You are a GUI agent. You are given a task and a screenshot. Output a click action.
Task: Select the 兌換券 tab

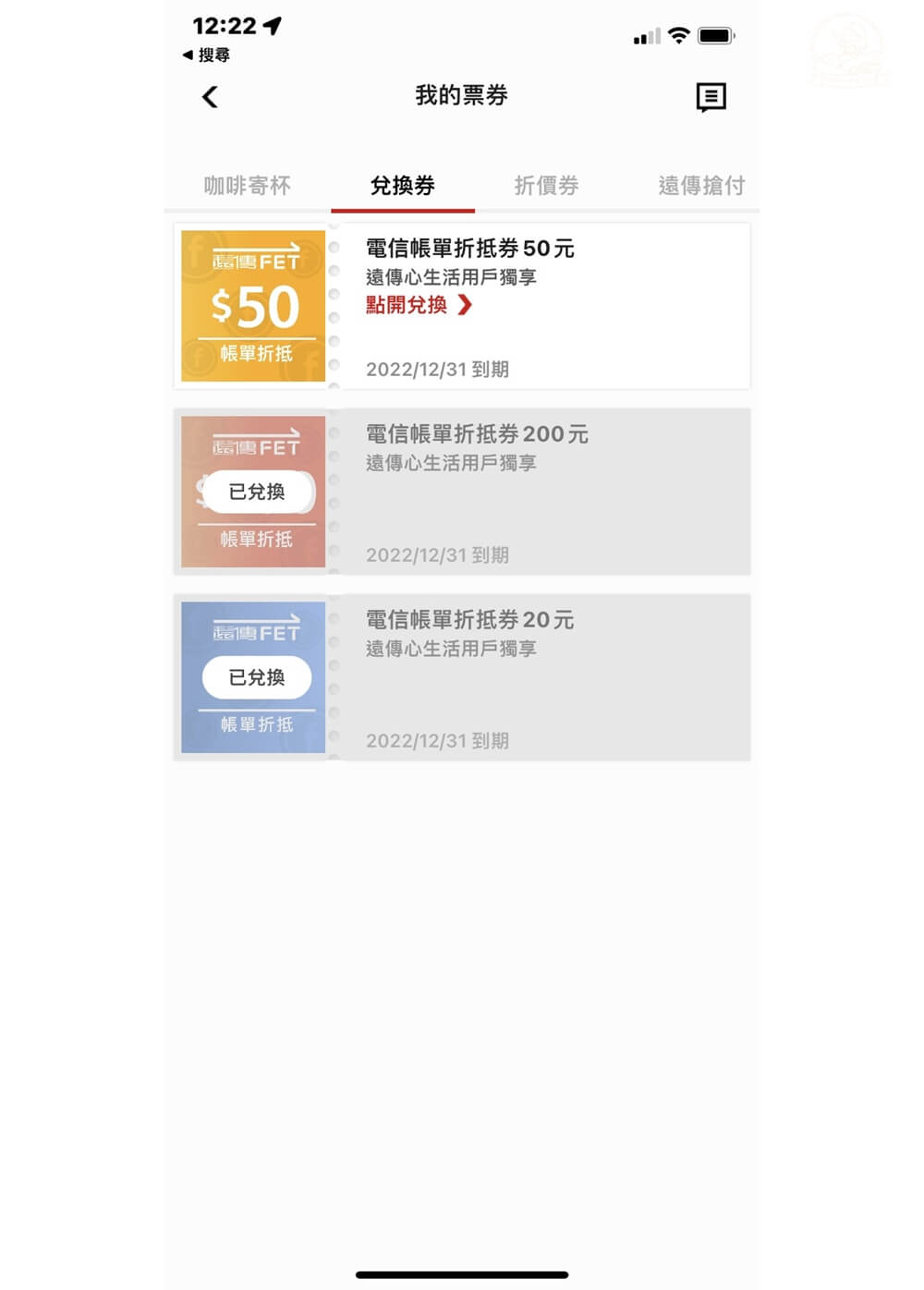(x=403, y=185)
